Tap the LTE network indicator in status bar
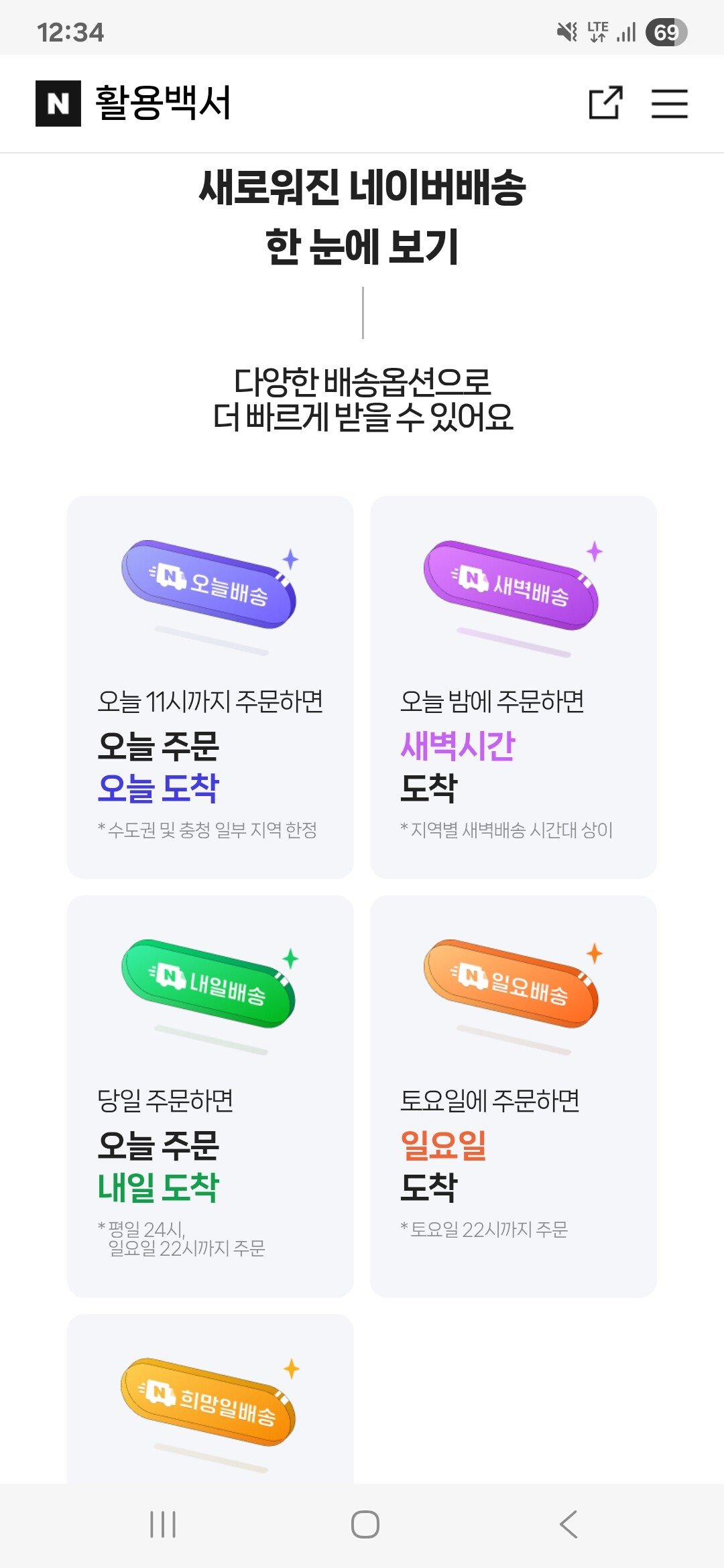Screen dimensions: 724x1568 coord(598,30)
